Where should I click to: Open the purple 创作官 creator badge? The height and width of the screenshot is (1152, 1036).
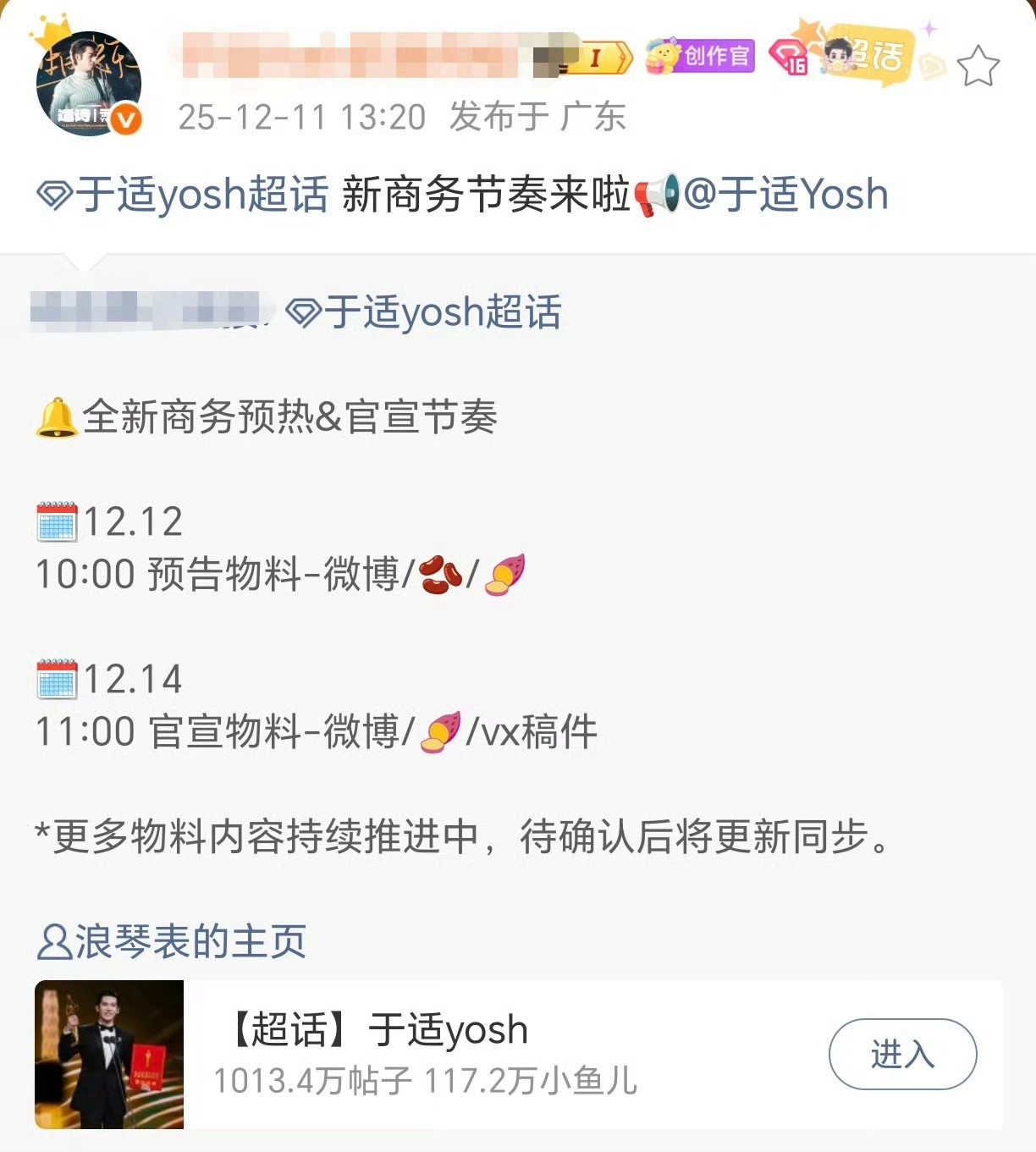coord(703,55)
